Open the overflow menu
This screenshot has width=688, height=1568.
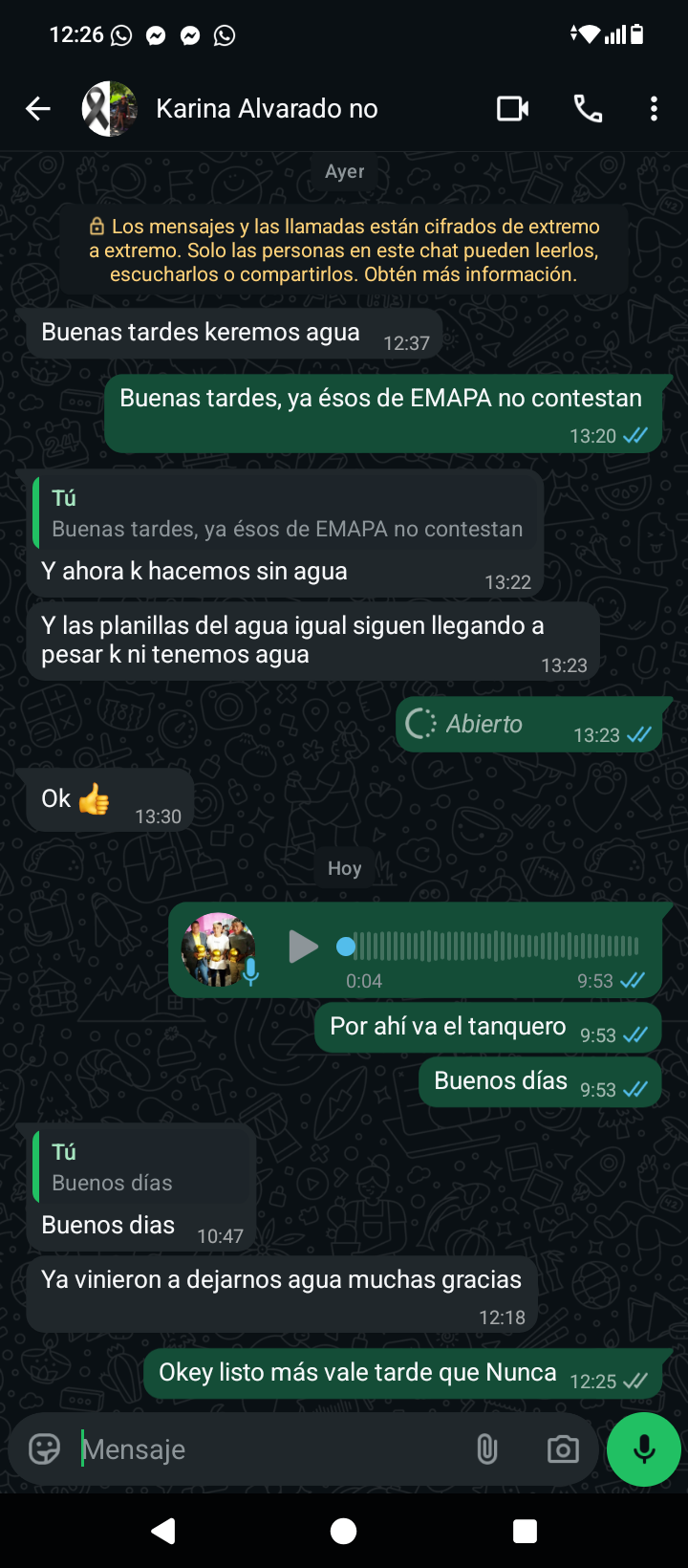pyautogui.click(x=654, y=109)
